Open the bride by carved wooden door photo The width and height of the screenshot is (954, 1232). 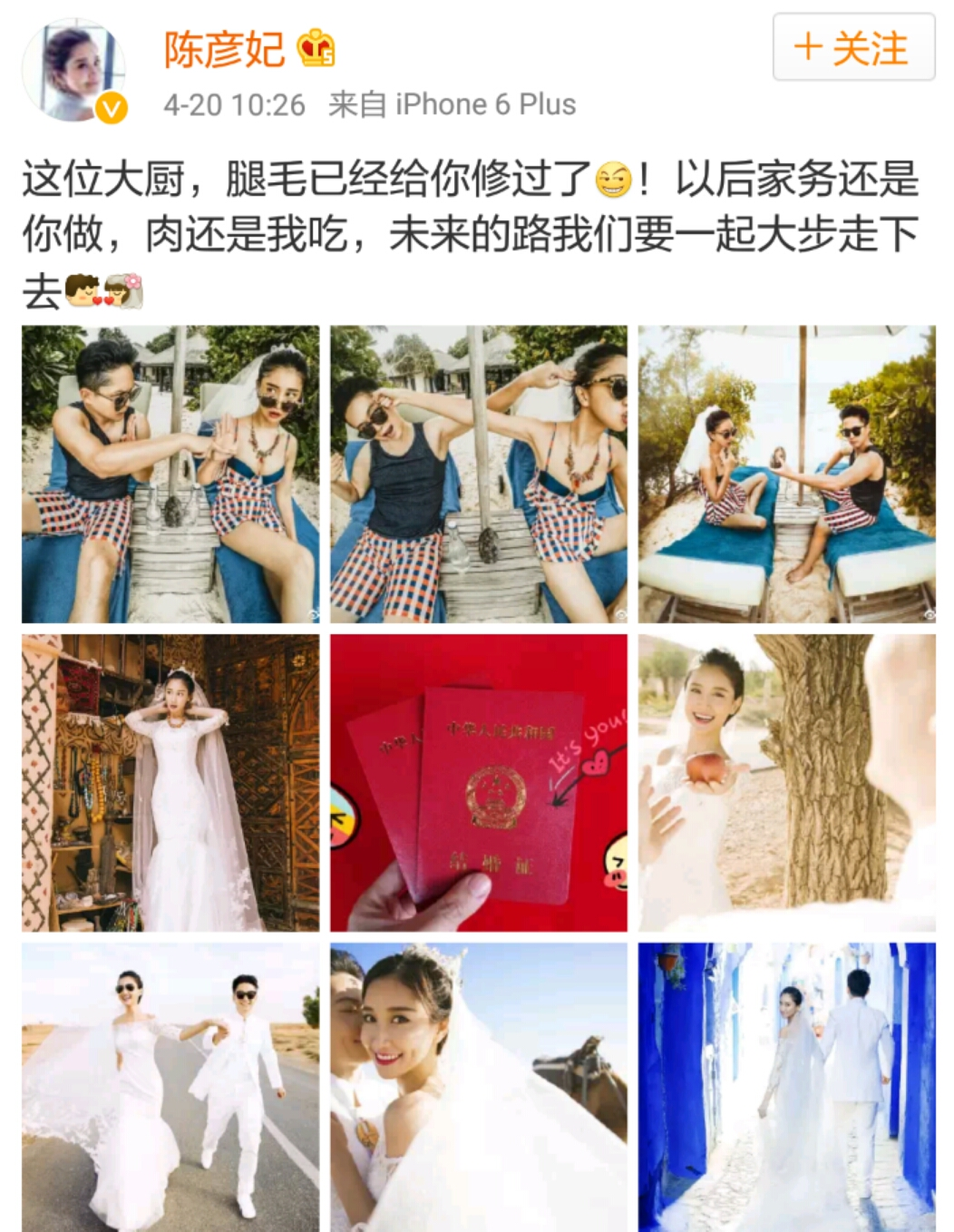pyautogui.click(x=170, y=782)
